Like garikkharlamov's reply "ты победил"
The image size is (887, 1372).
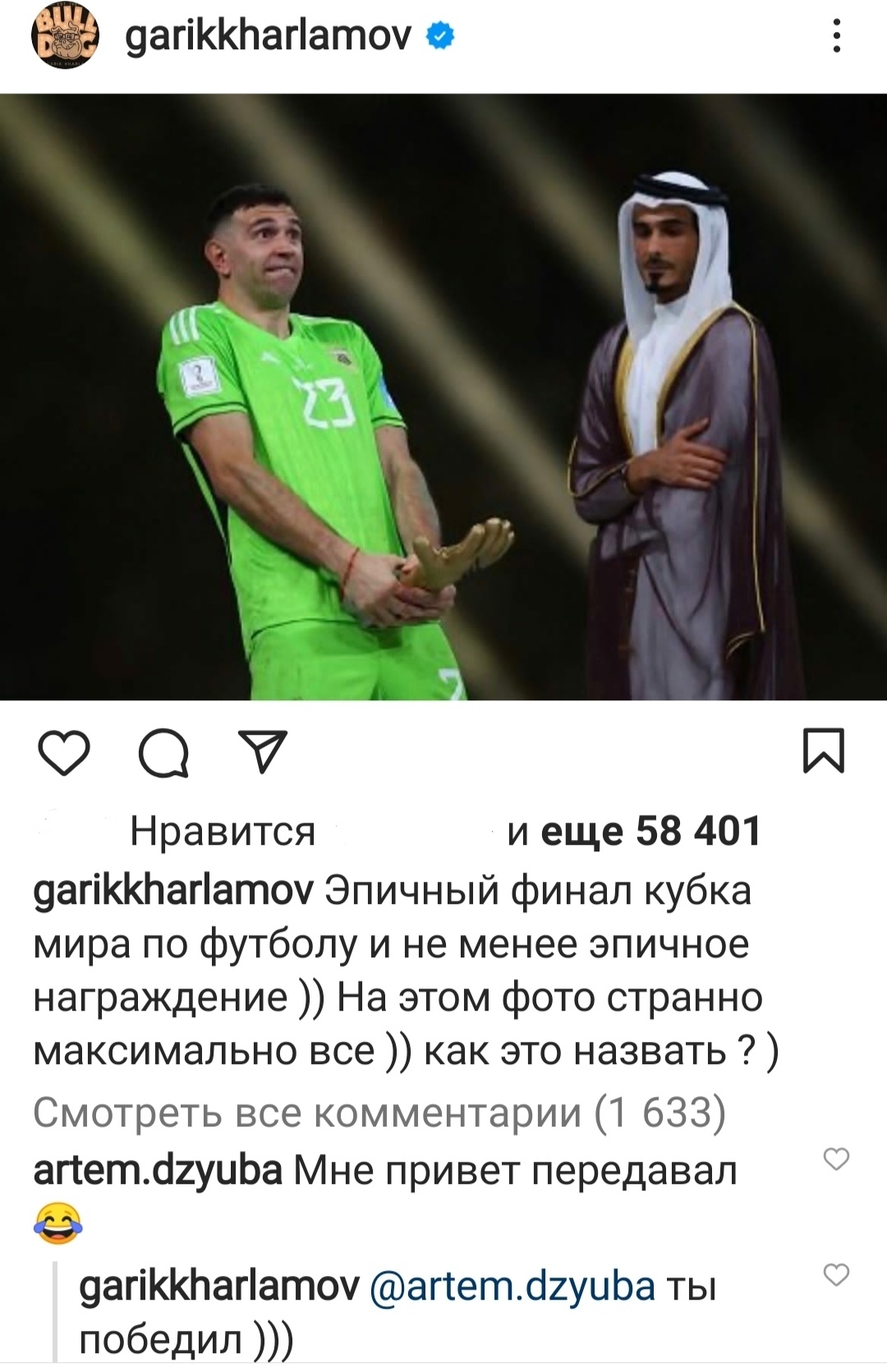[836, 1275]
